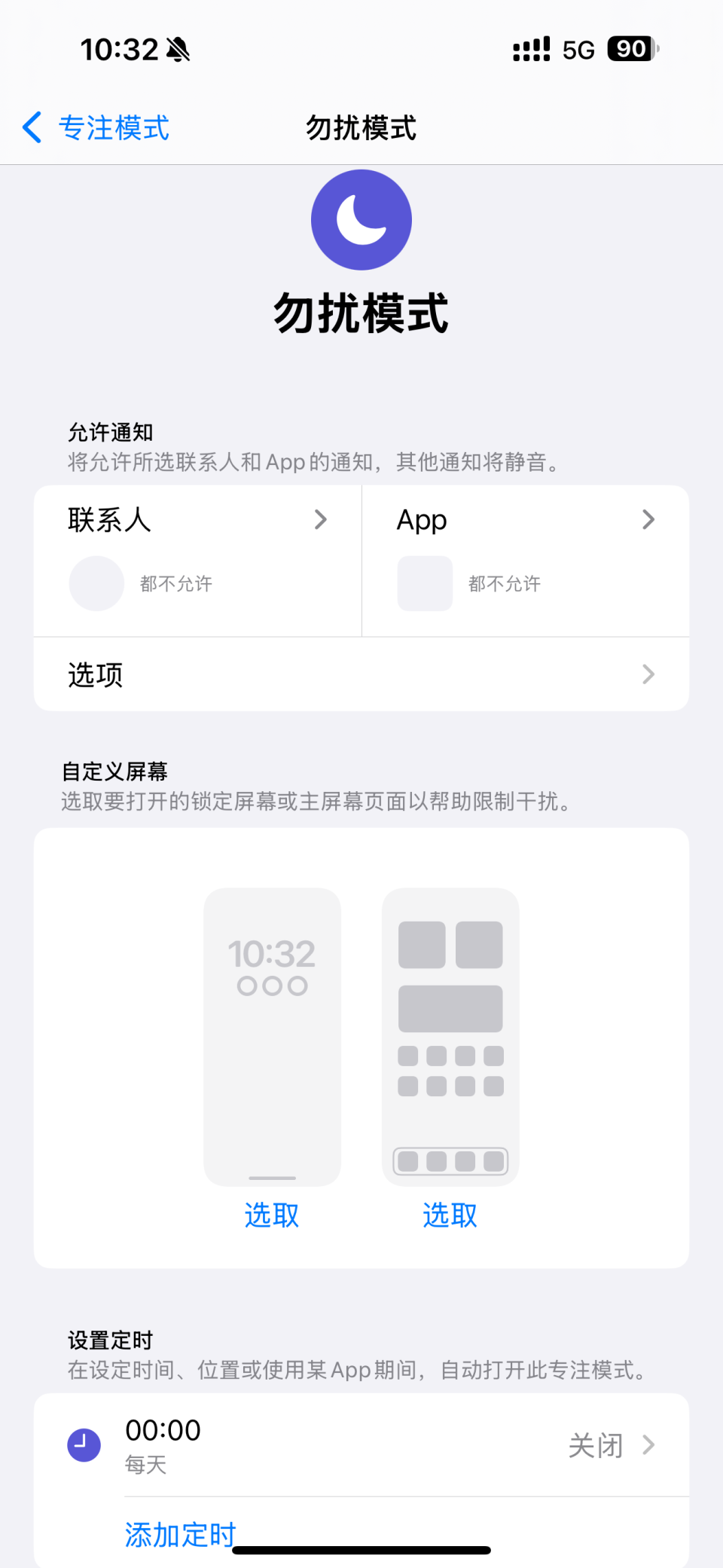723x1568 pixels.
Task: Return to 专注模式 via navigation label
Action: (x=114, y=128)
